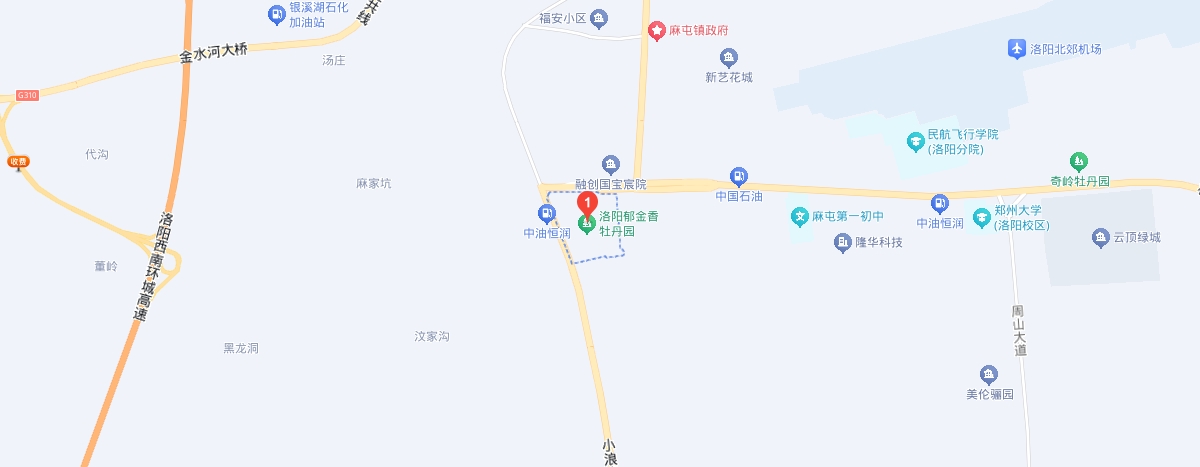
Task: Tap 云顶绿城 residence marker
Action: (x=1100, y=237)
